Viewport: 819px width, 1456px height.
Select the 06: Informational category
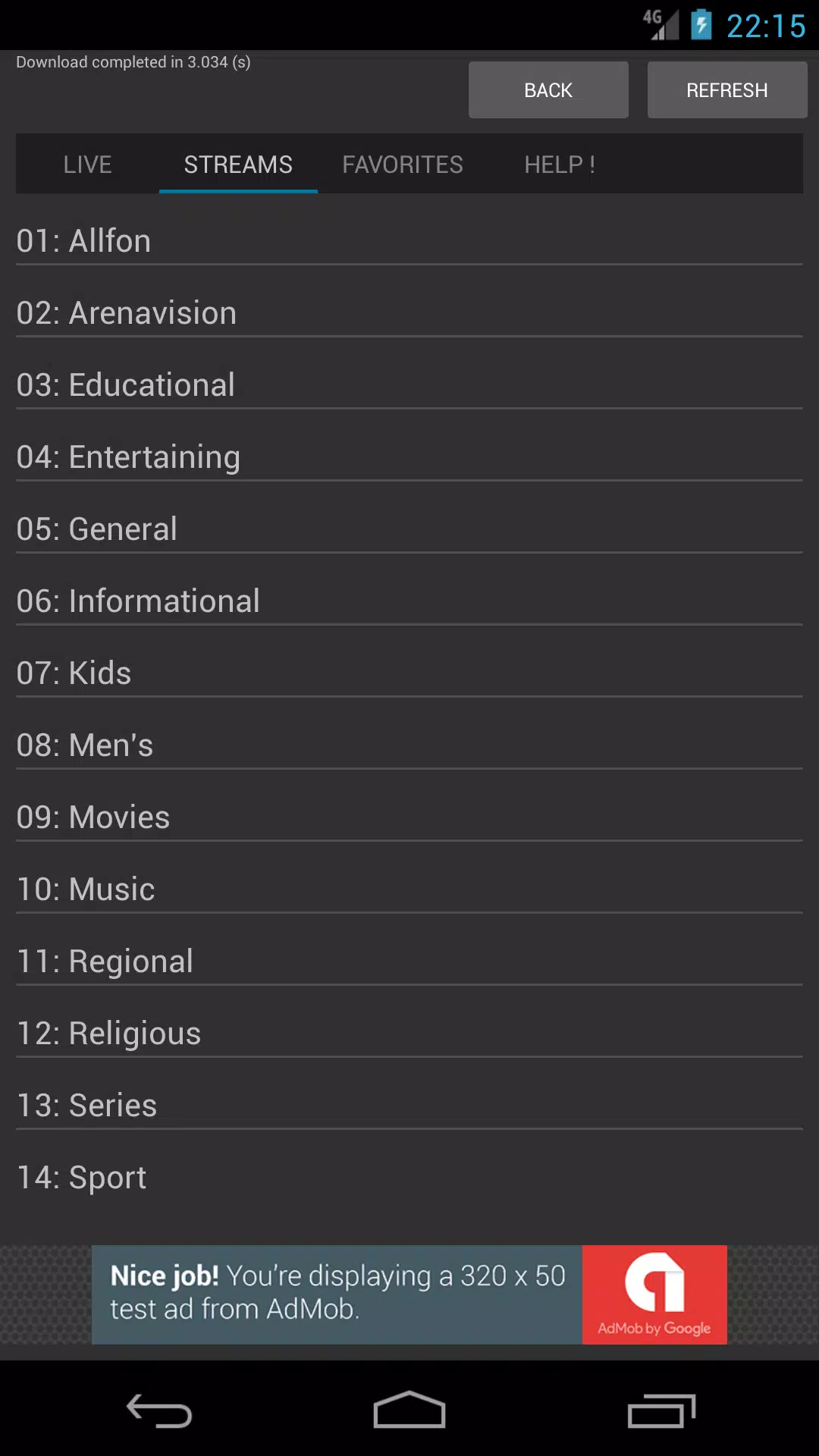click(x=409, y=601)
